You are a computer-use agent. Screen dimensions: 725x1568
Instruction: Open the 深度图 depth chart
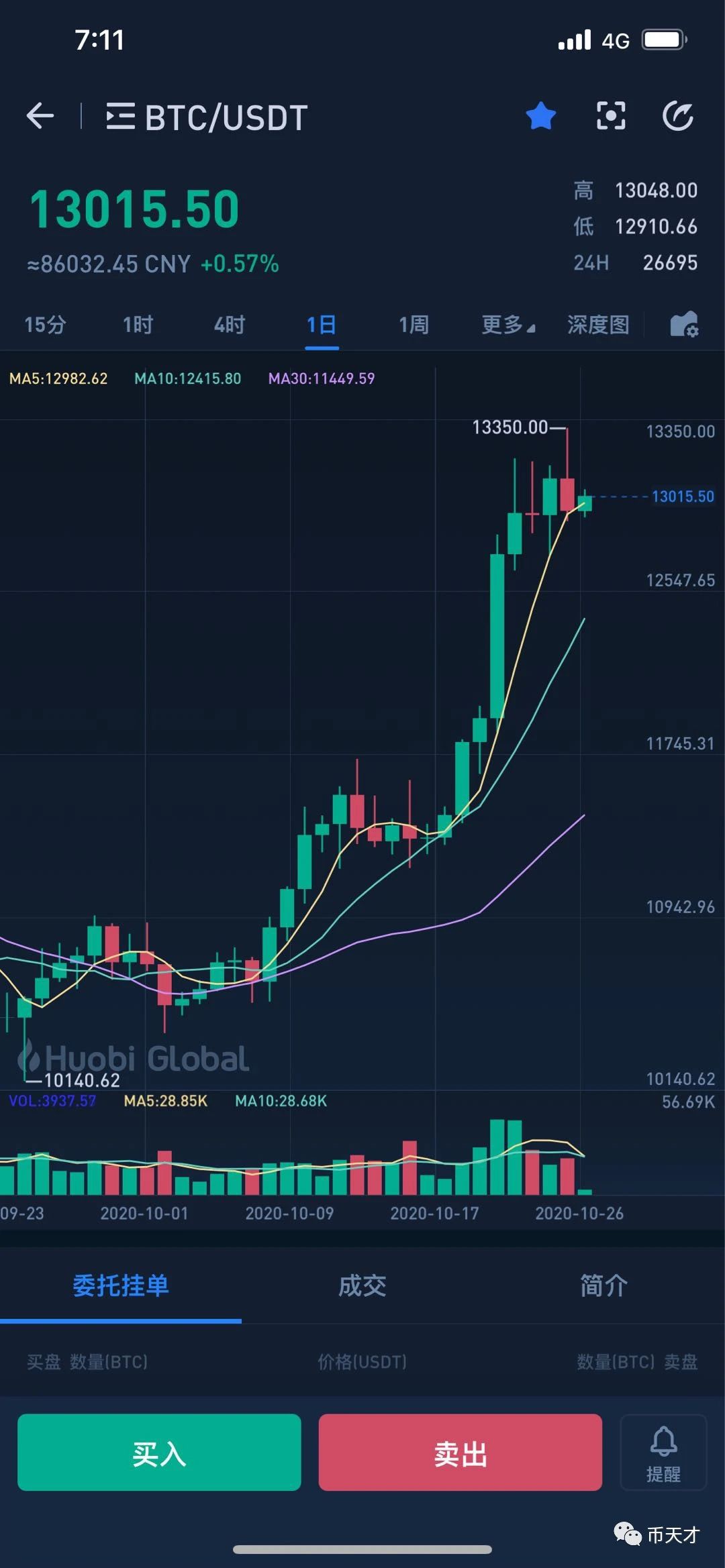point(598,325)
